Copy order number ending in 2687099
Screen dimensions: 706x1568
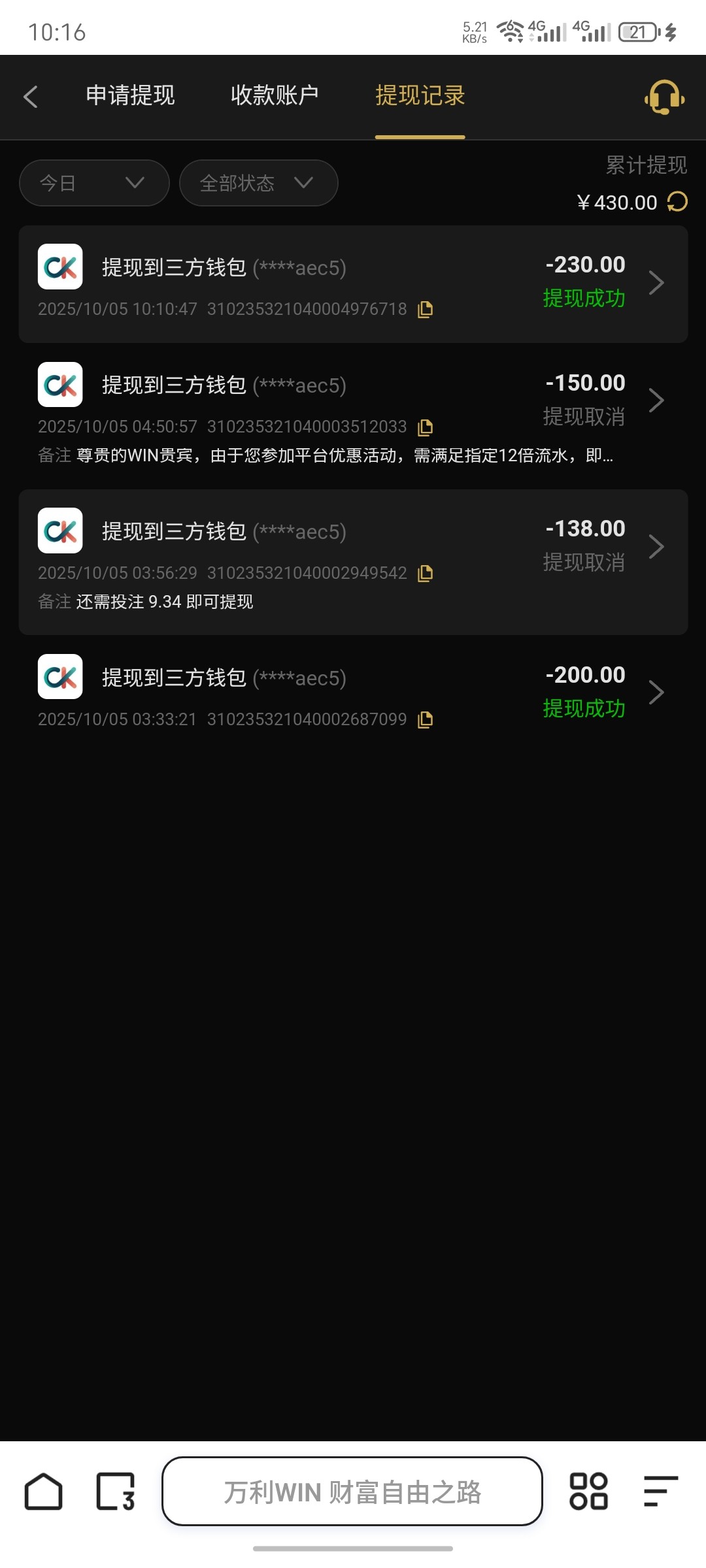(x=426, y=719)
